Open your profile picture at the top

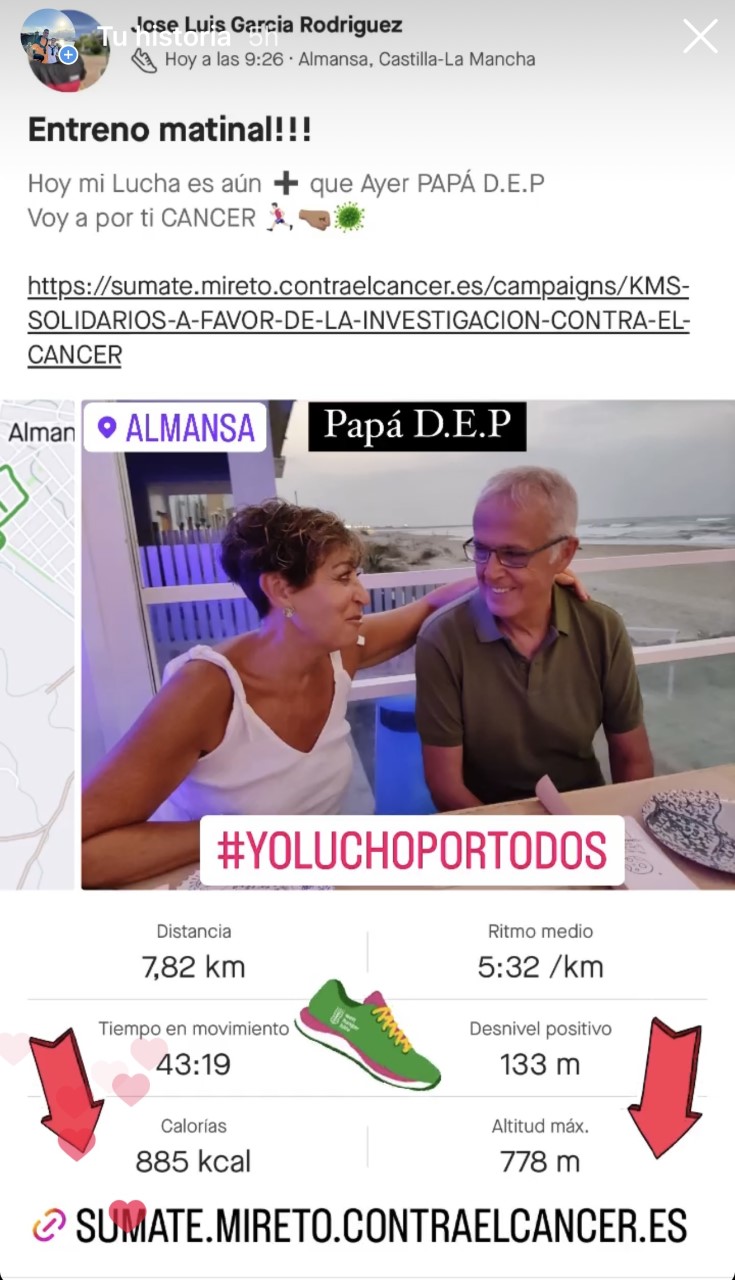(x=64, y=50)
